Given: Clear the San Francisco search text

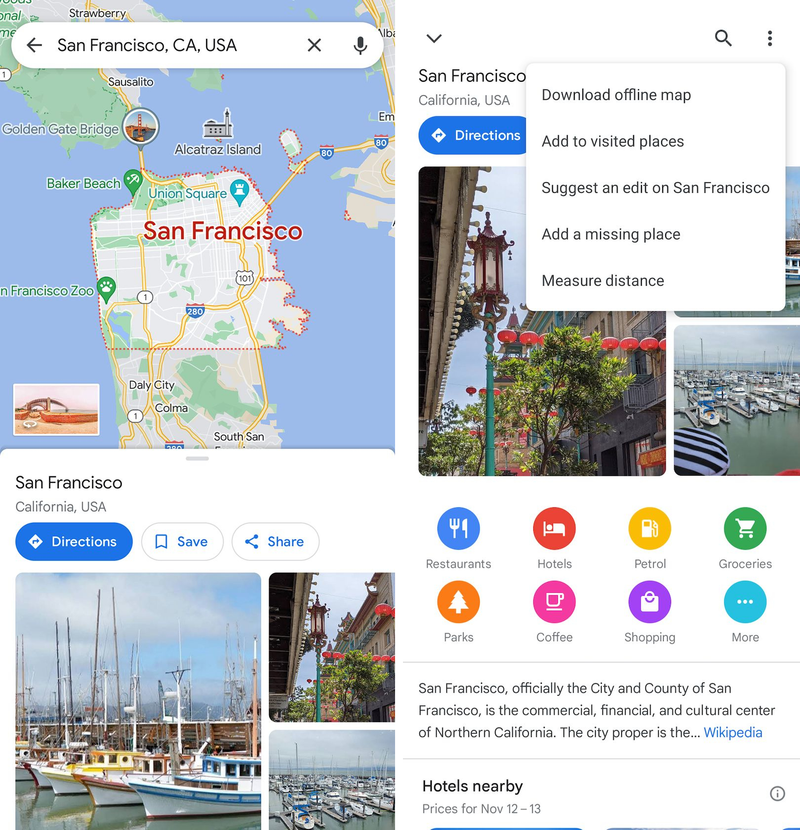Looking at the screenshot, I should (x=314, y=45).
